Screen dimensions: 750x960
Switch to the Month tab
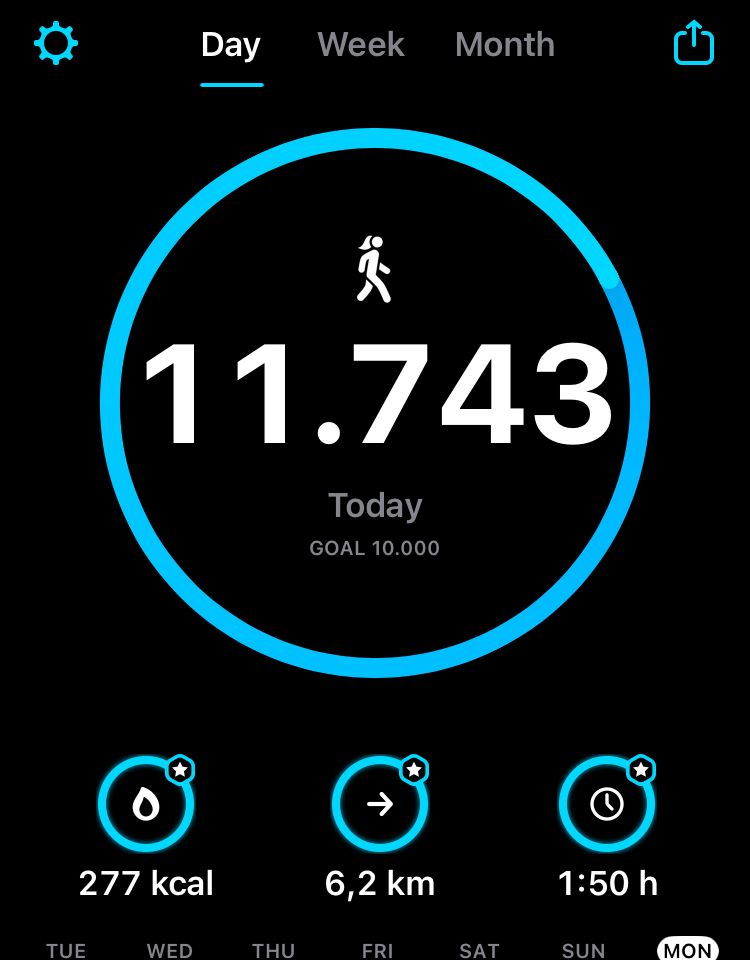[504, 45]
